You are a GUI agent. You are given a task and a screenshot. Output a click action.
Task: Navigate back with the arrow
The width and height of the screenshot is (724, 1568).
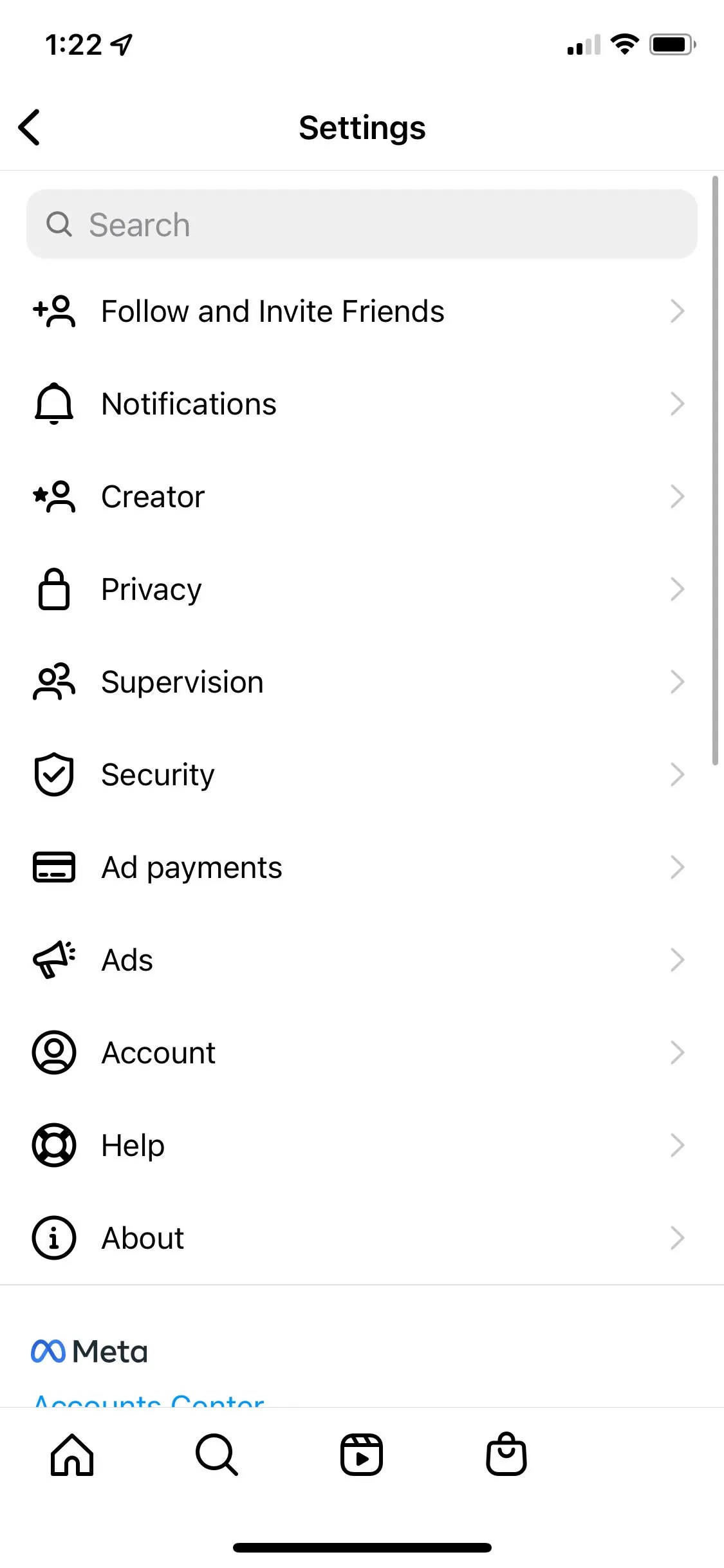coord(30,127)
